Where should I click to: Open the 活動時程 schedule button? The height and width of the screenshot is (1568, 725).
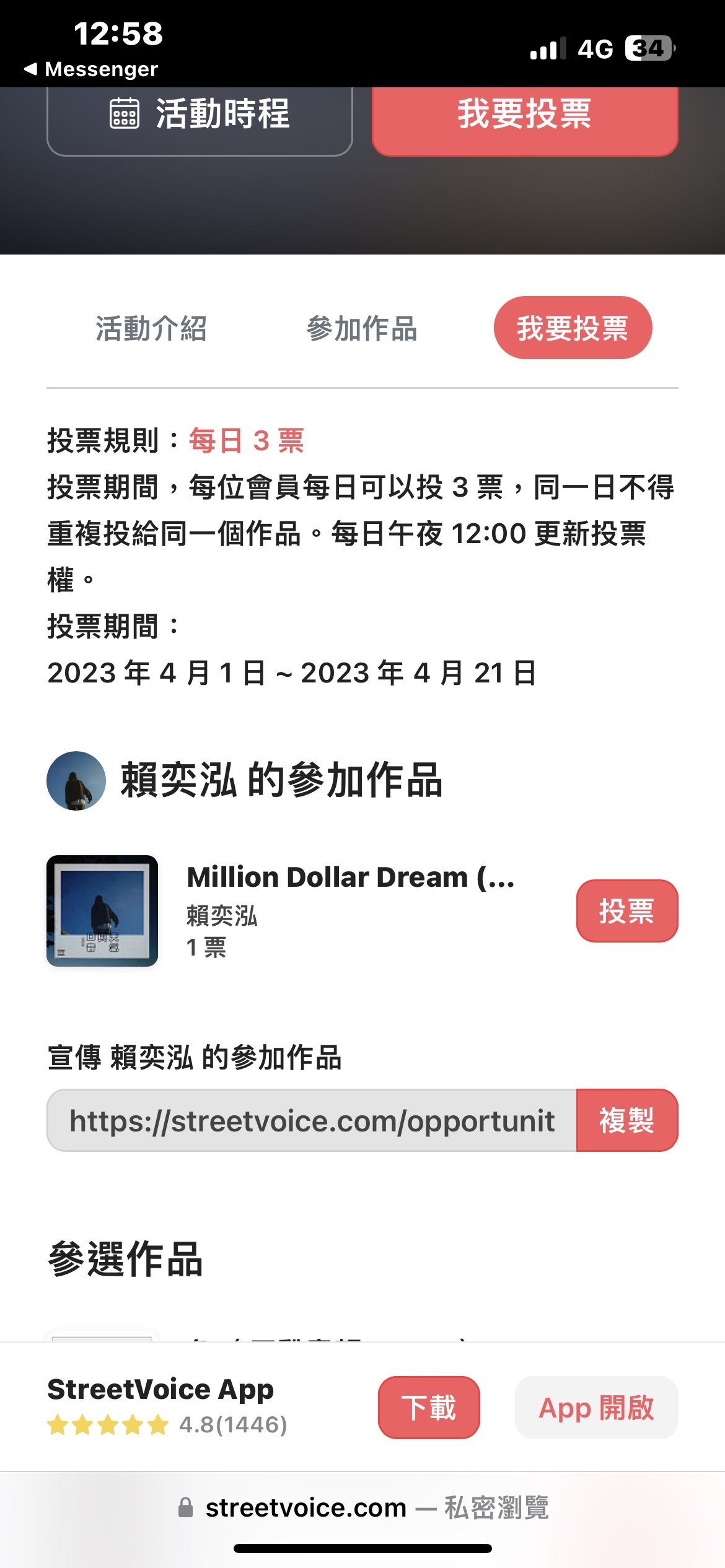tap(200, 115)
